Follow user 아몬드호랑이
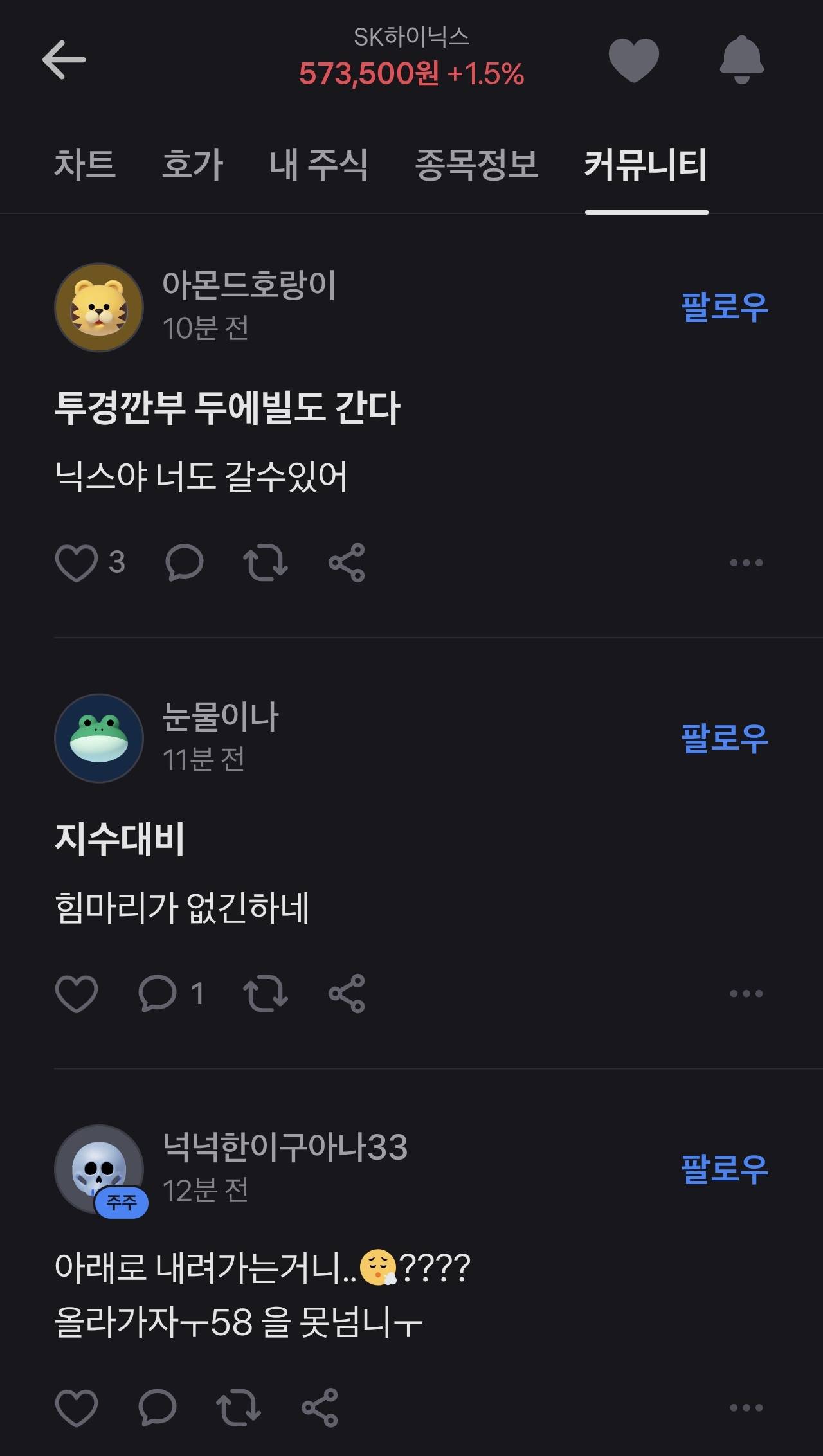The height and width of the screenshot is (1456, 823). tap(724, 307)
